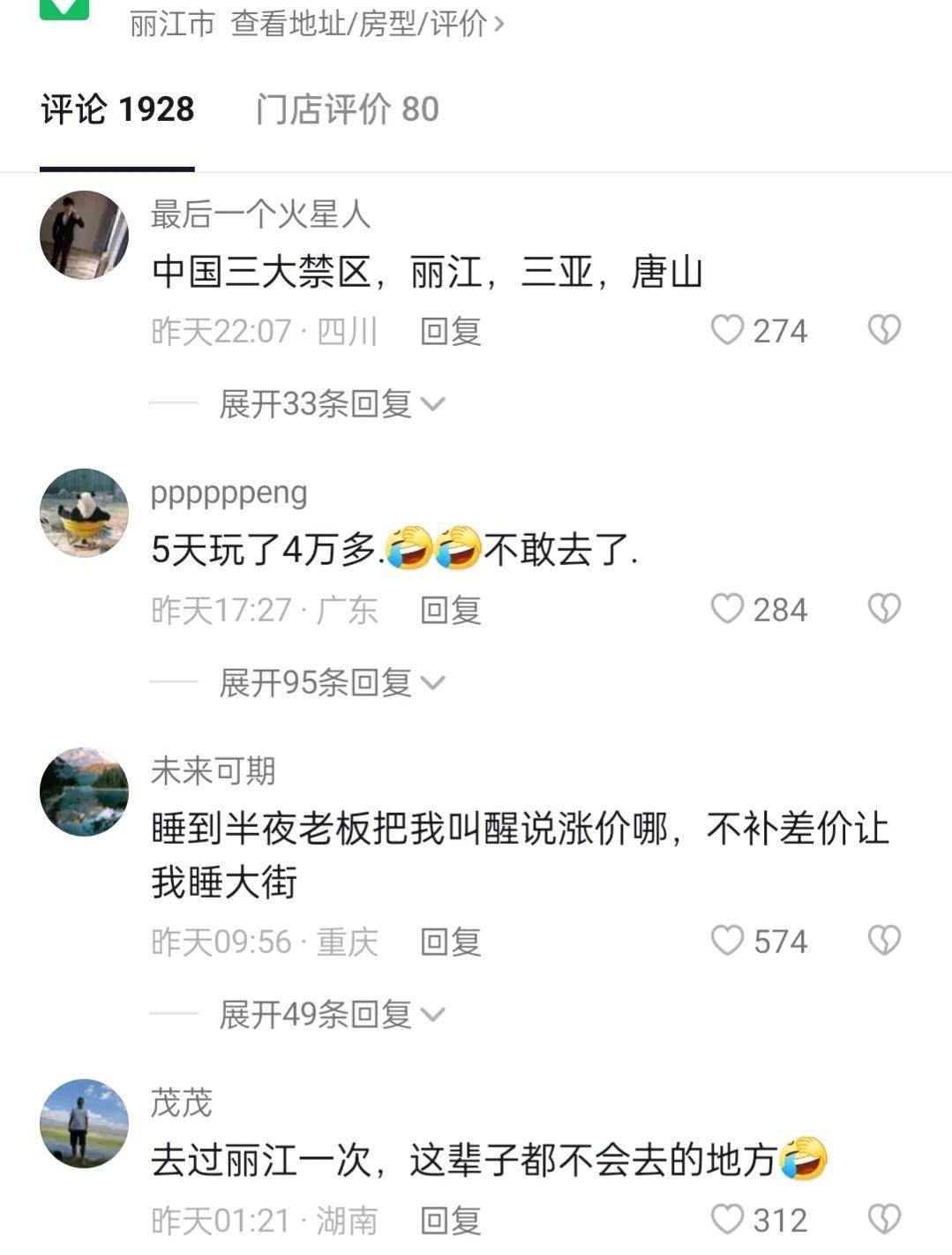Image resolution: width=952 pixels, height=1255 pixels.
Task: Switch to the 门店评价 80 tab
Action: coord(347,109)
